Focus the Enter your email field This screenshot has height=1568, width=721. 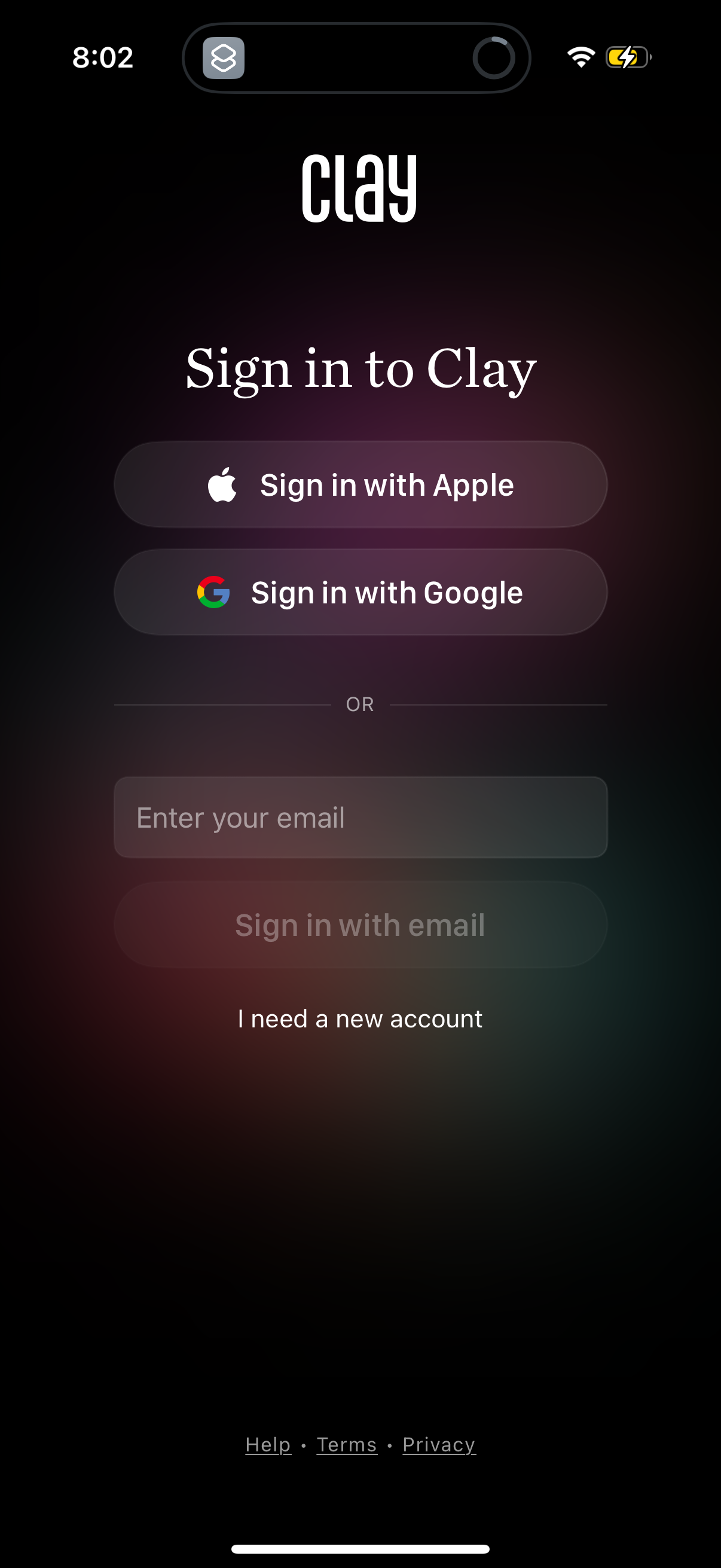pos(360,817)
